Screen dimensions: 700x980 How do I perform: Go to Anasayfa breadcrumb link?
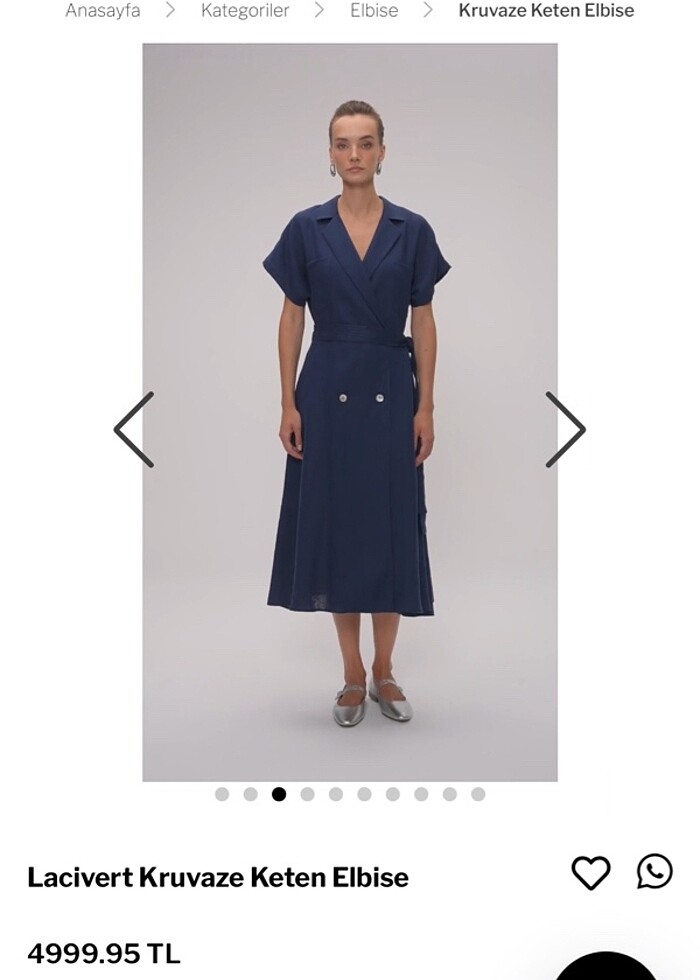103,11
